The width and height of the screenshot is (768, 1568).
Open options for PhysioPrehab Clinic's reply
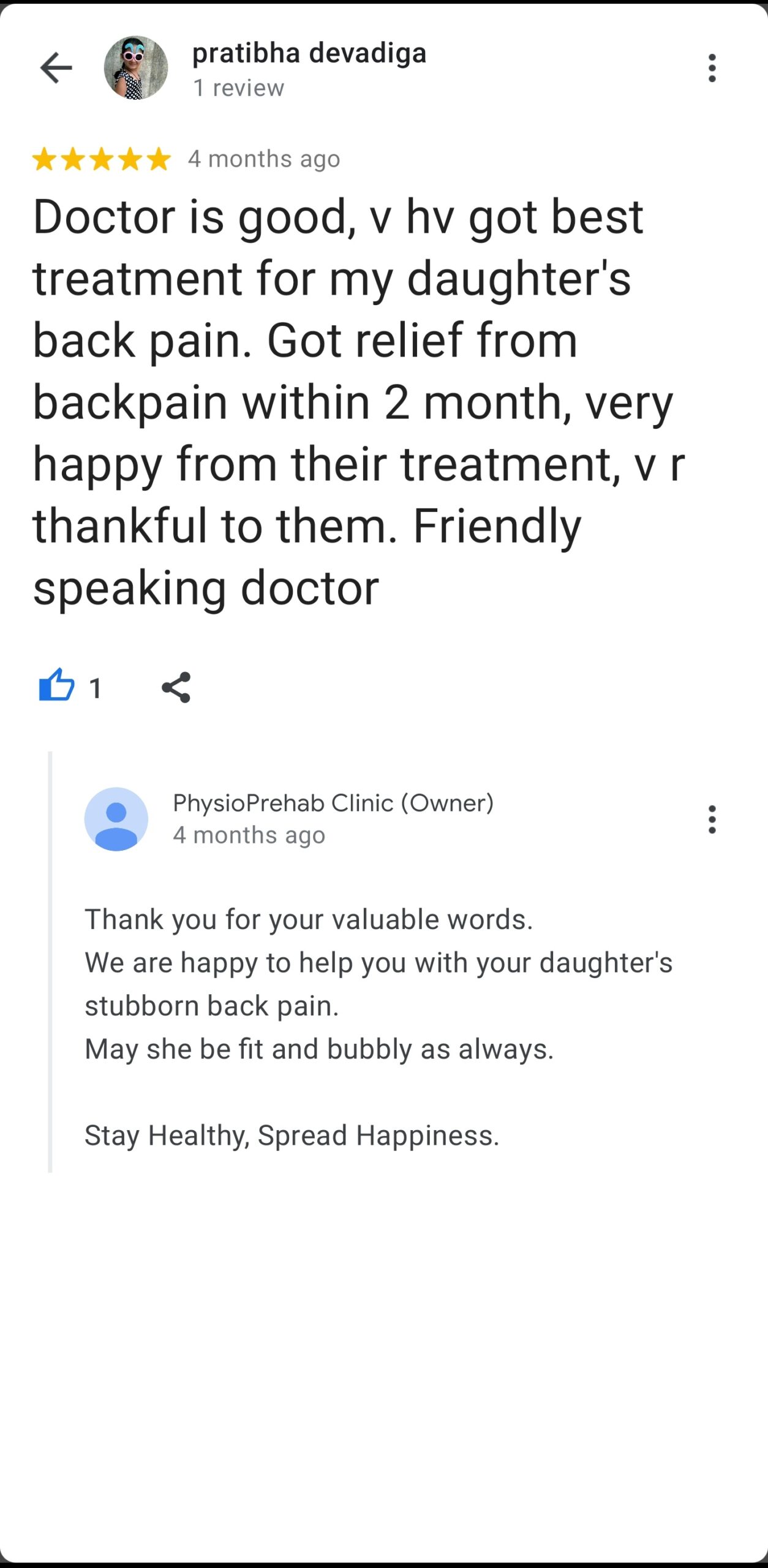point(712,820)
